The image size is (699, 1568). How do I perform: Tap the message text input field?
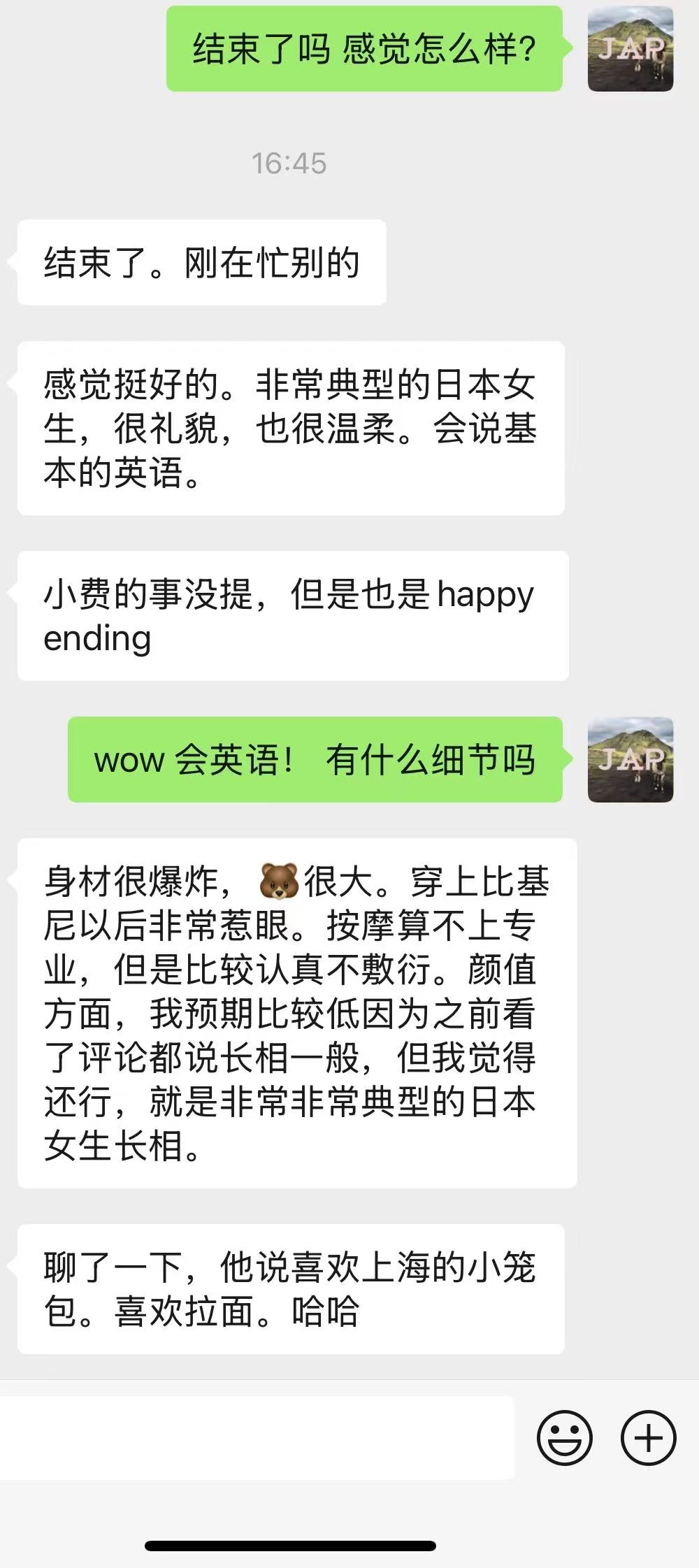tap(256, 1438)
